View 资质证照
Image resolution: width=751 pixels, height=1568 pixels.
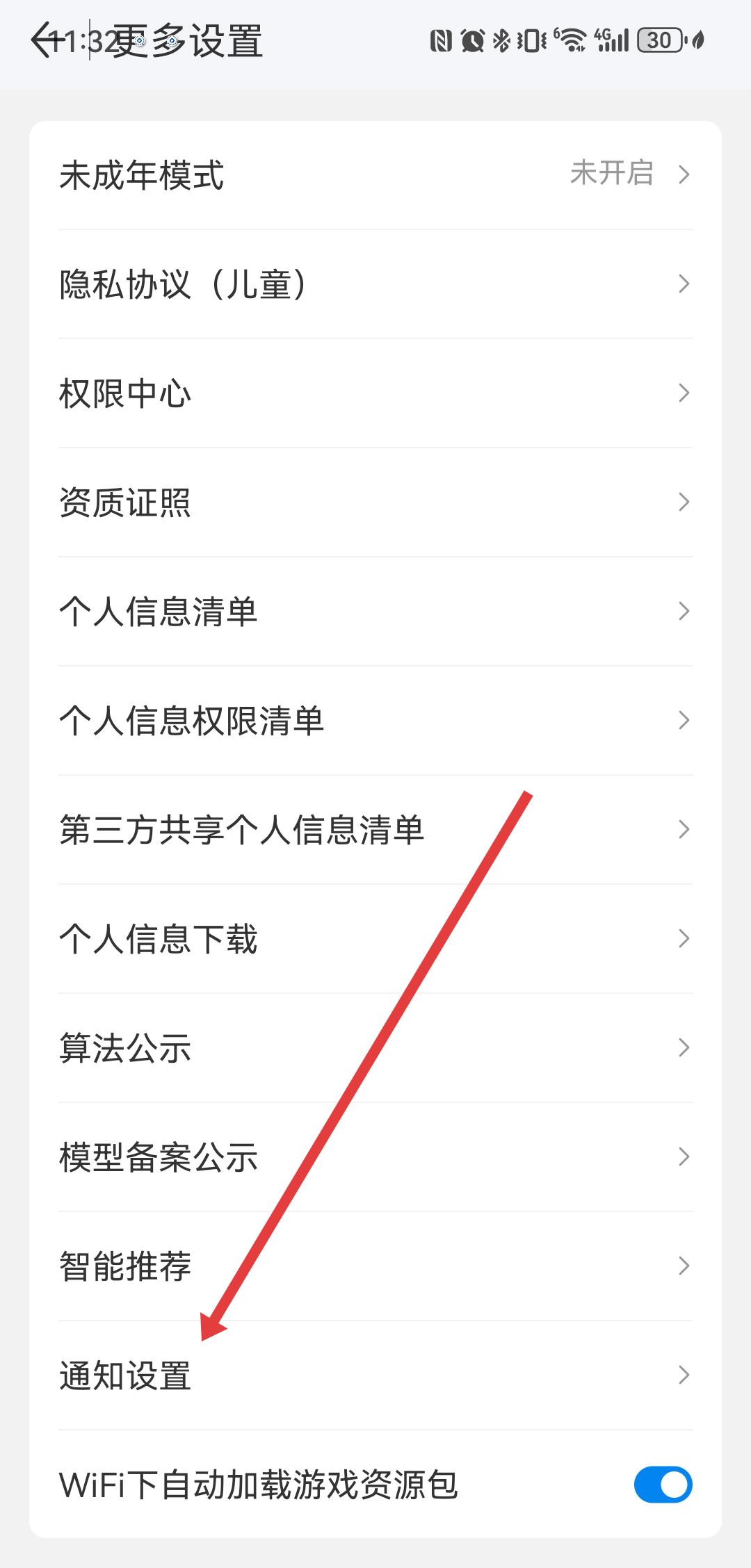click(x=375, y=502)
